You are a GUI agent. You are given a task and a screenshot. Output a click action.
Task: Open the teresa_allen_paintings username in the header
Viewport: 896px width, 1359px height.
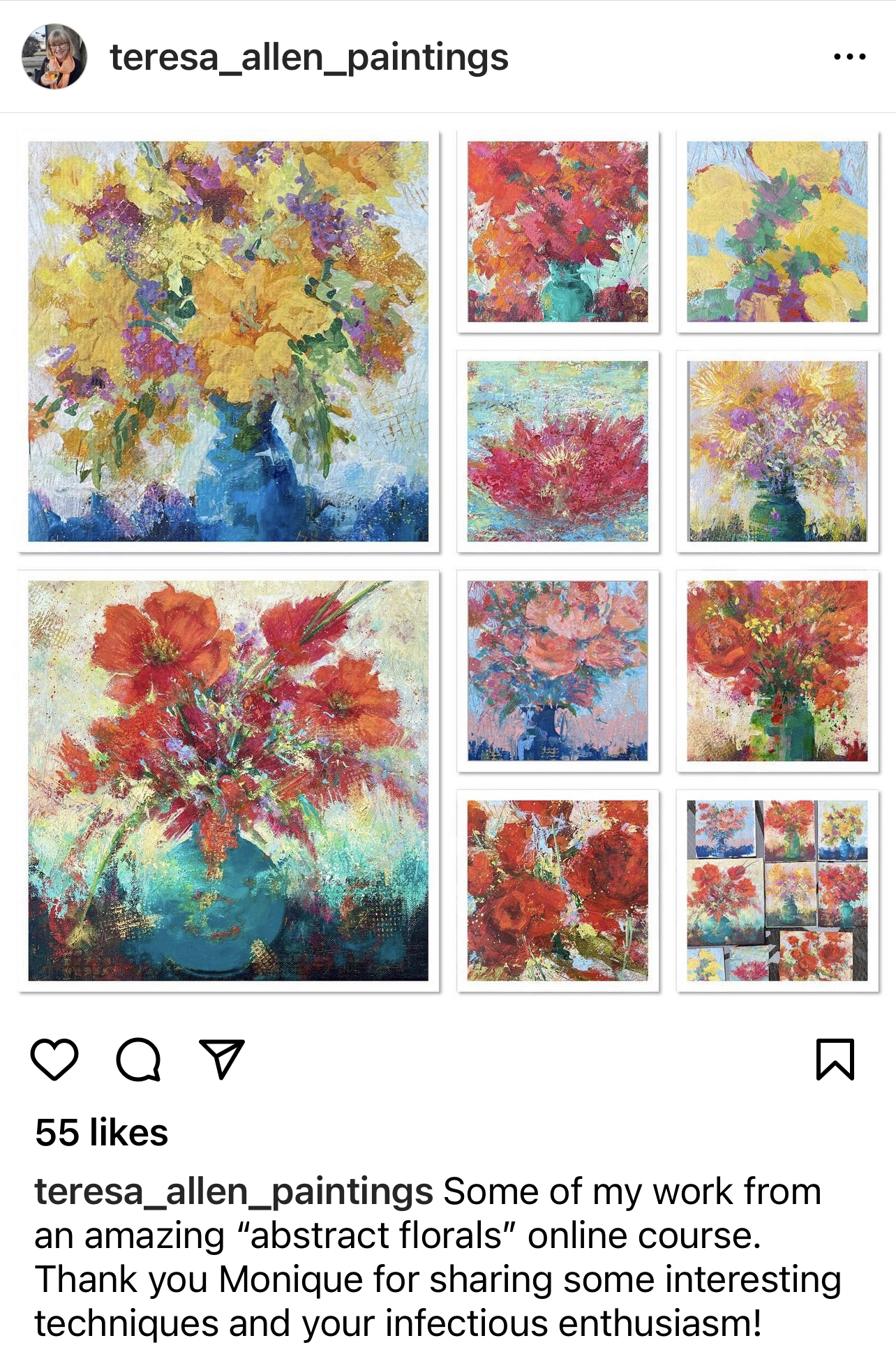(309, 57)
